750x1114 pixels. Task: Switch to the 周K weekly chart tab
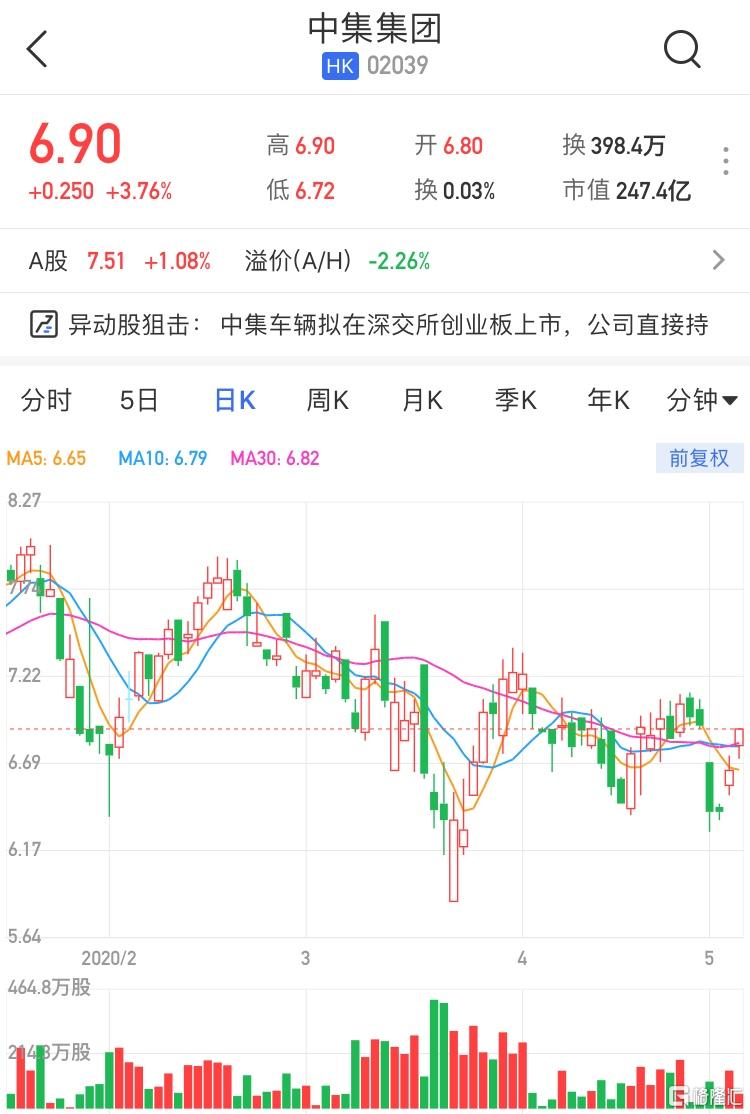pos(328,399)
